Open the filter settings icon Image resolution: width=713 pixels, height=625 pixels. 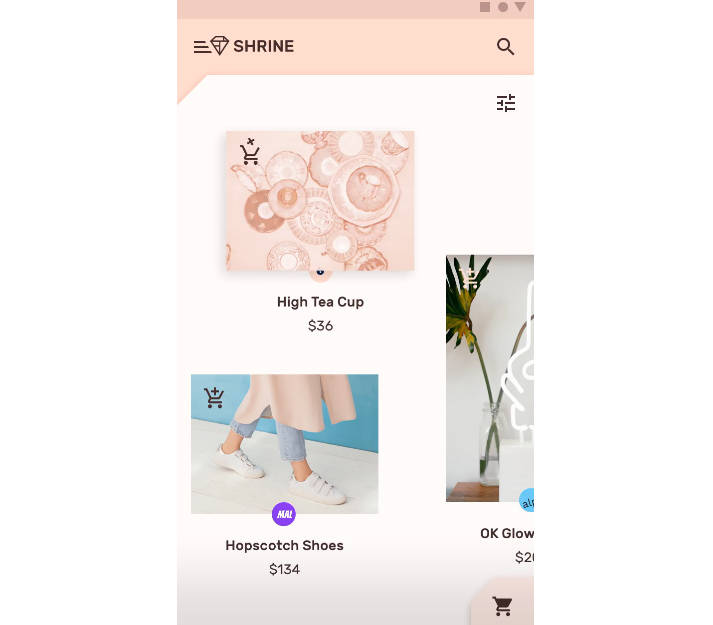(x=506, y=103)
